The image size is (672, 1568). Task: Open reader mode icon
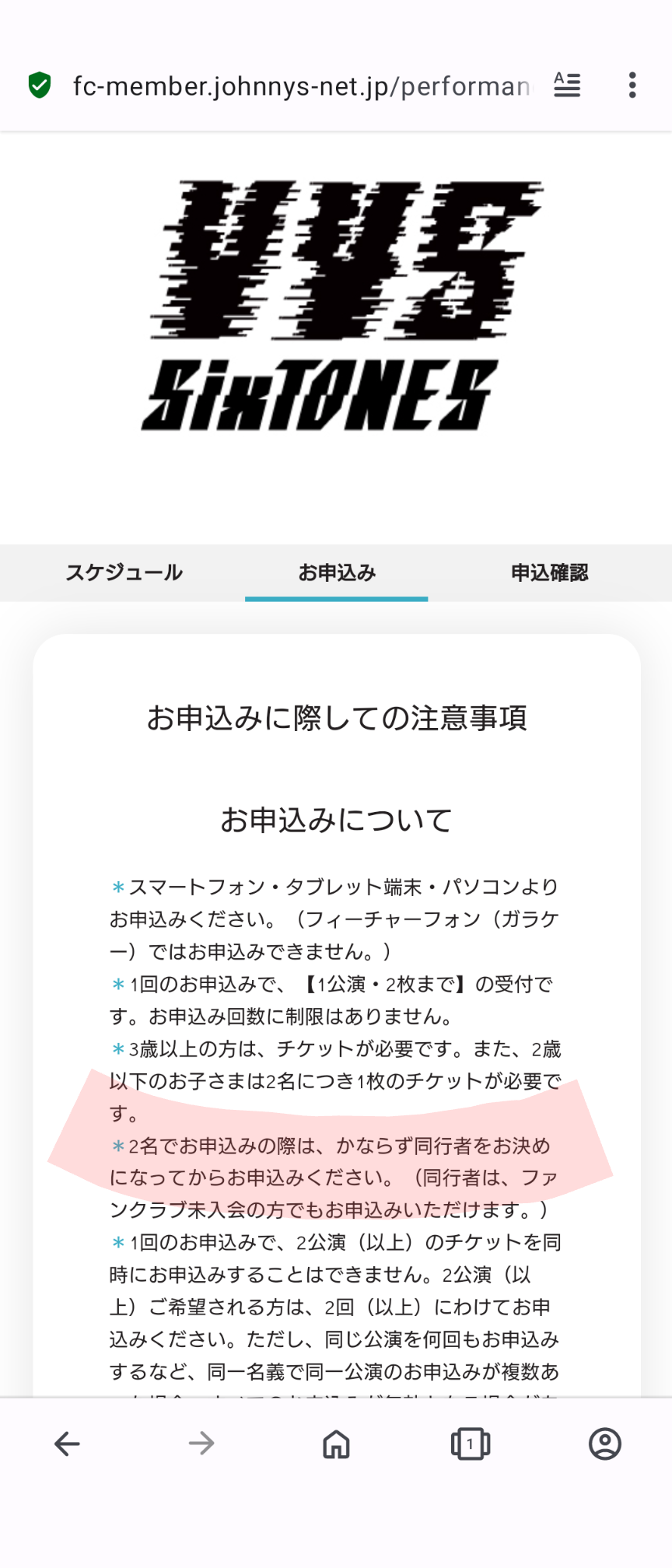[567, 85]
